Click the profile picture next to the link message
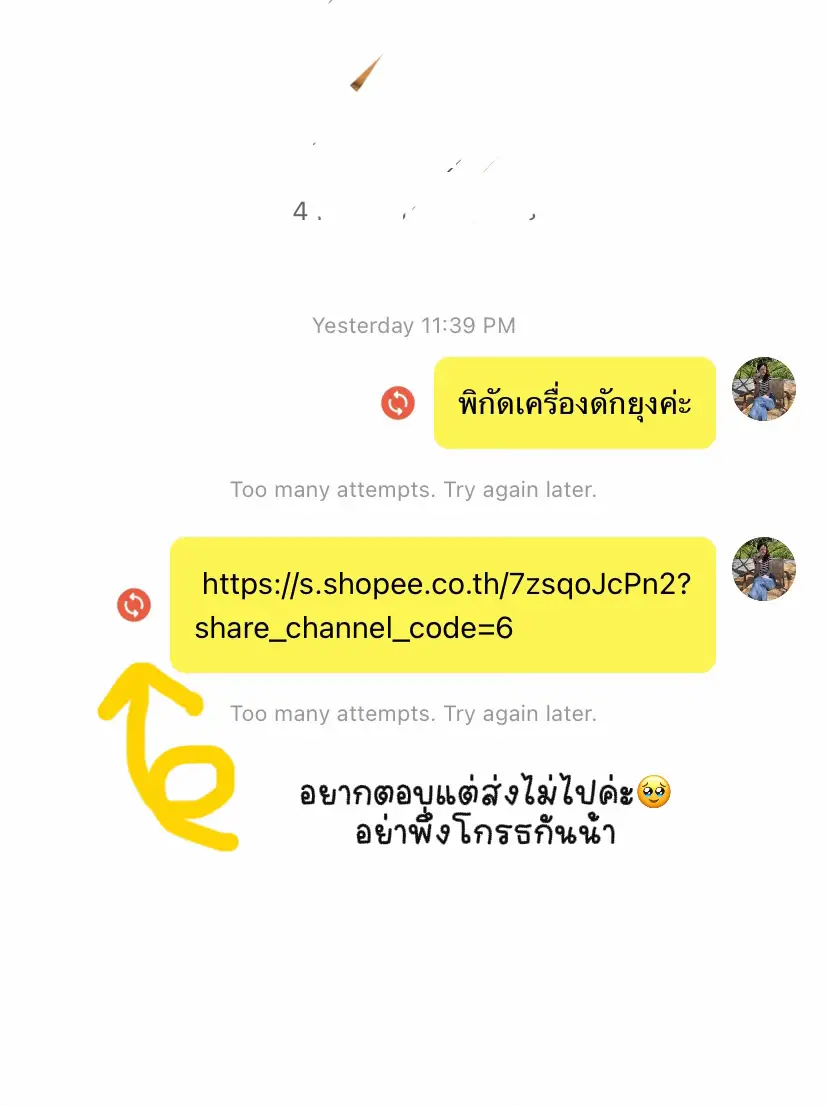Screen dimensions: 828x1106 763,570
